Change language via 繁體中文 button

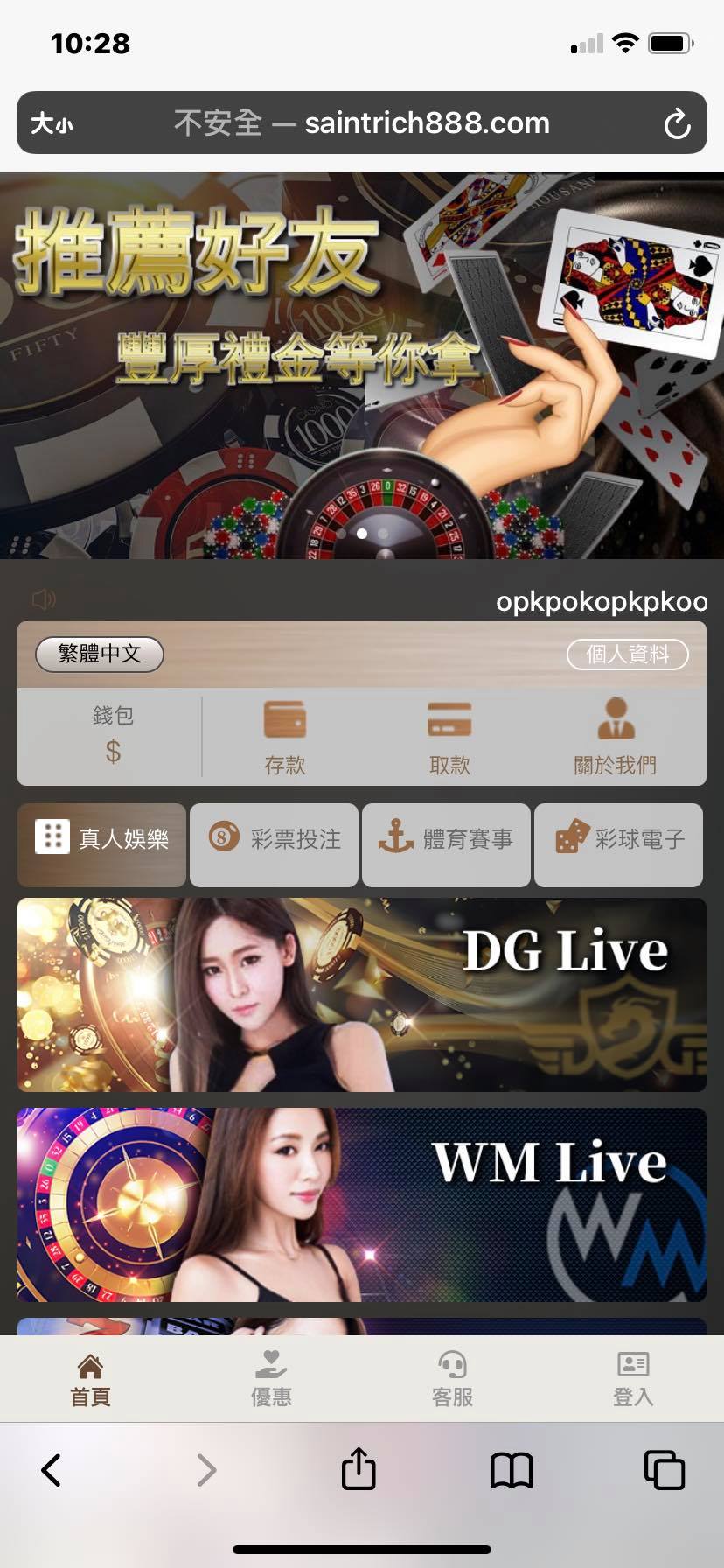(100, 654)
